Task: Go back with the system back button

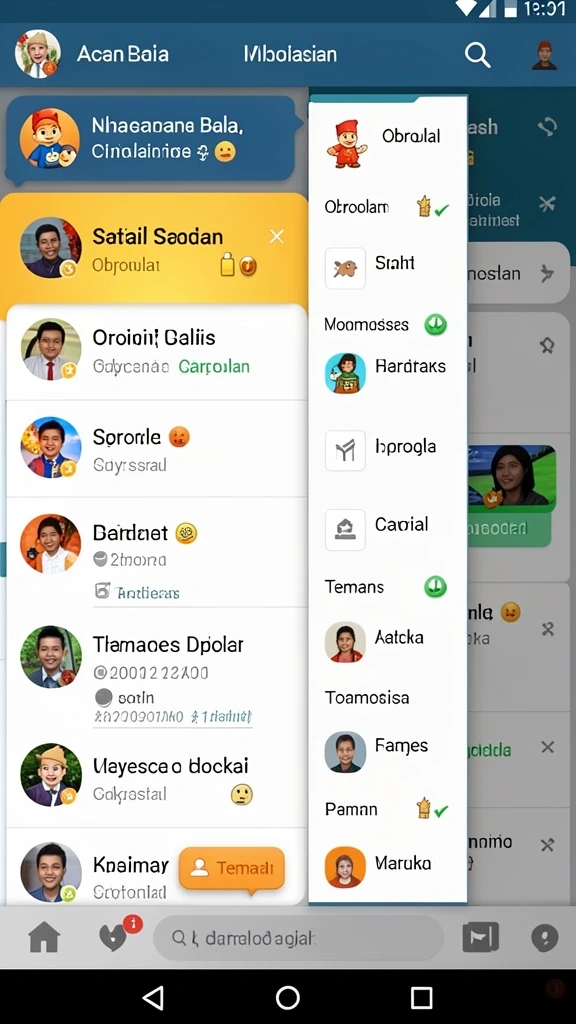Action: pos(153,997)
